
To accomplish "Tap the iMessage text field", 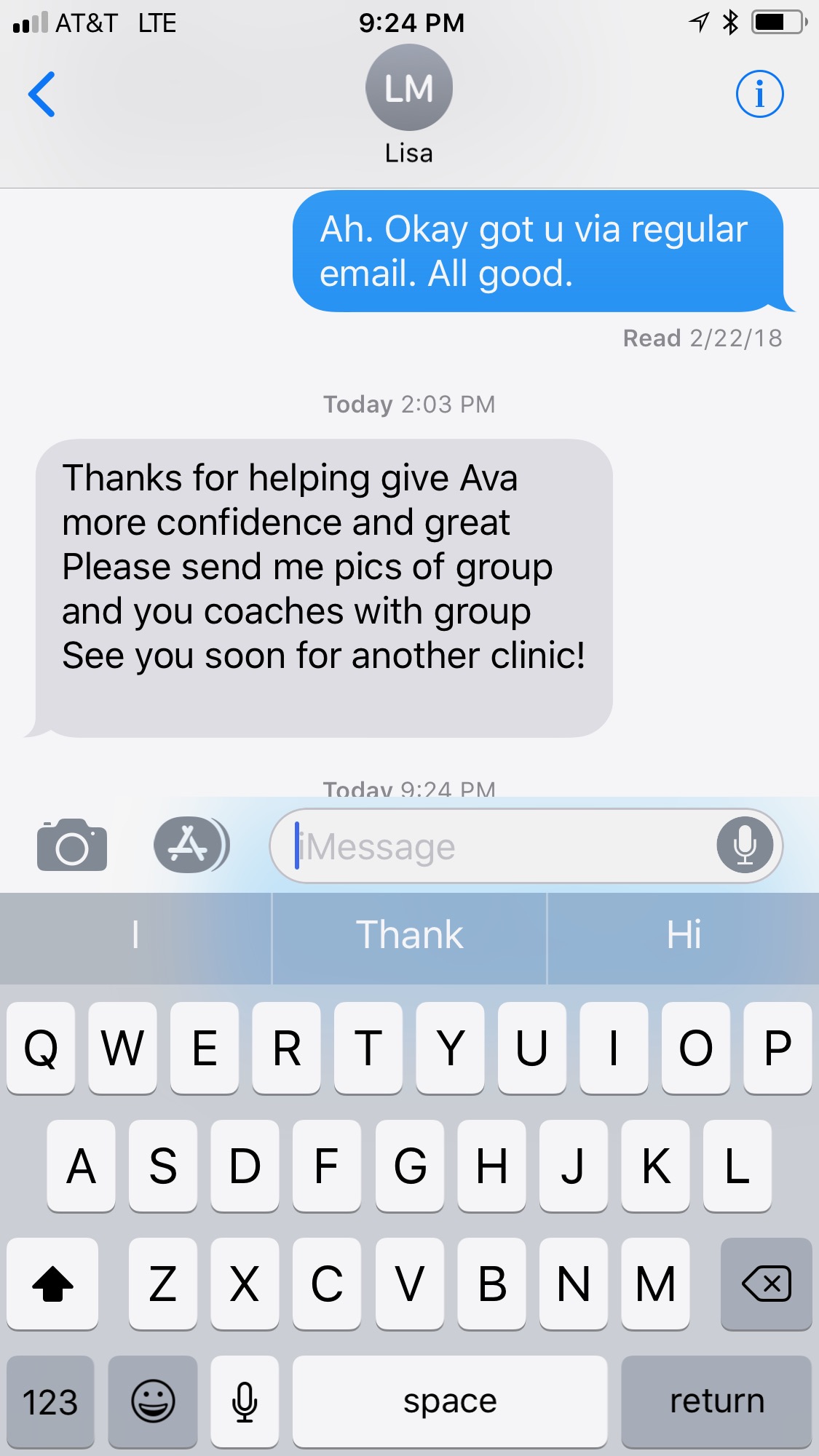I will [x=502, y=846].
